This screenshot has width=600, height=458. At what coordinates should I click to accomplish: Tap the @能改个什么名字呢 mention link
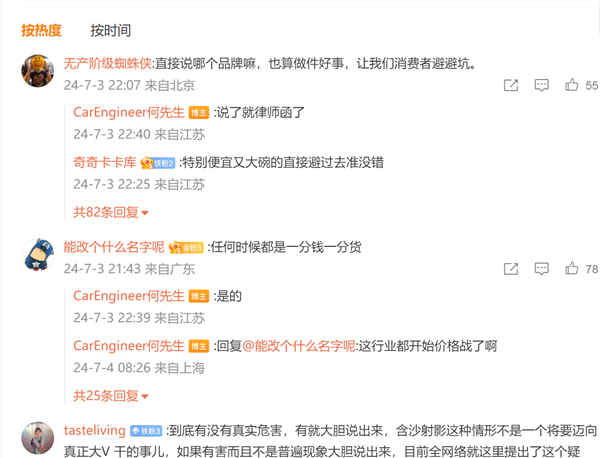299,346
